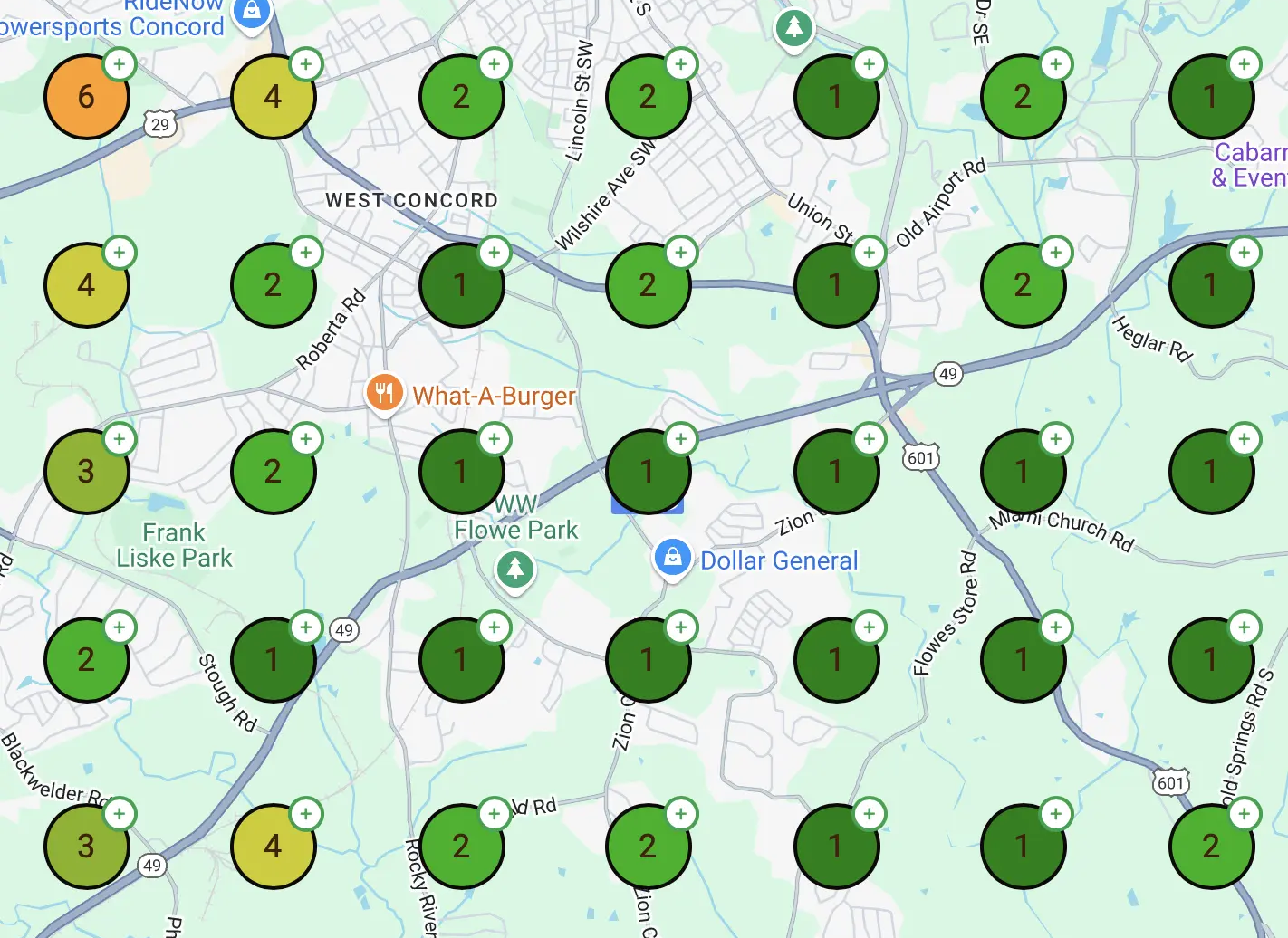Open the Cabarrus events venue label
The width and height of the screenshot is (1288, 938).
click(x=1250, y=165)
